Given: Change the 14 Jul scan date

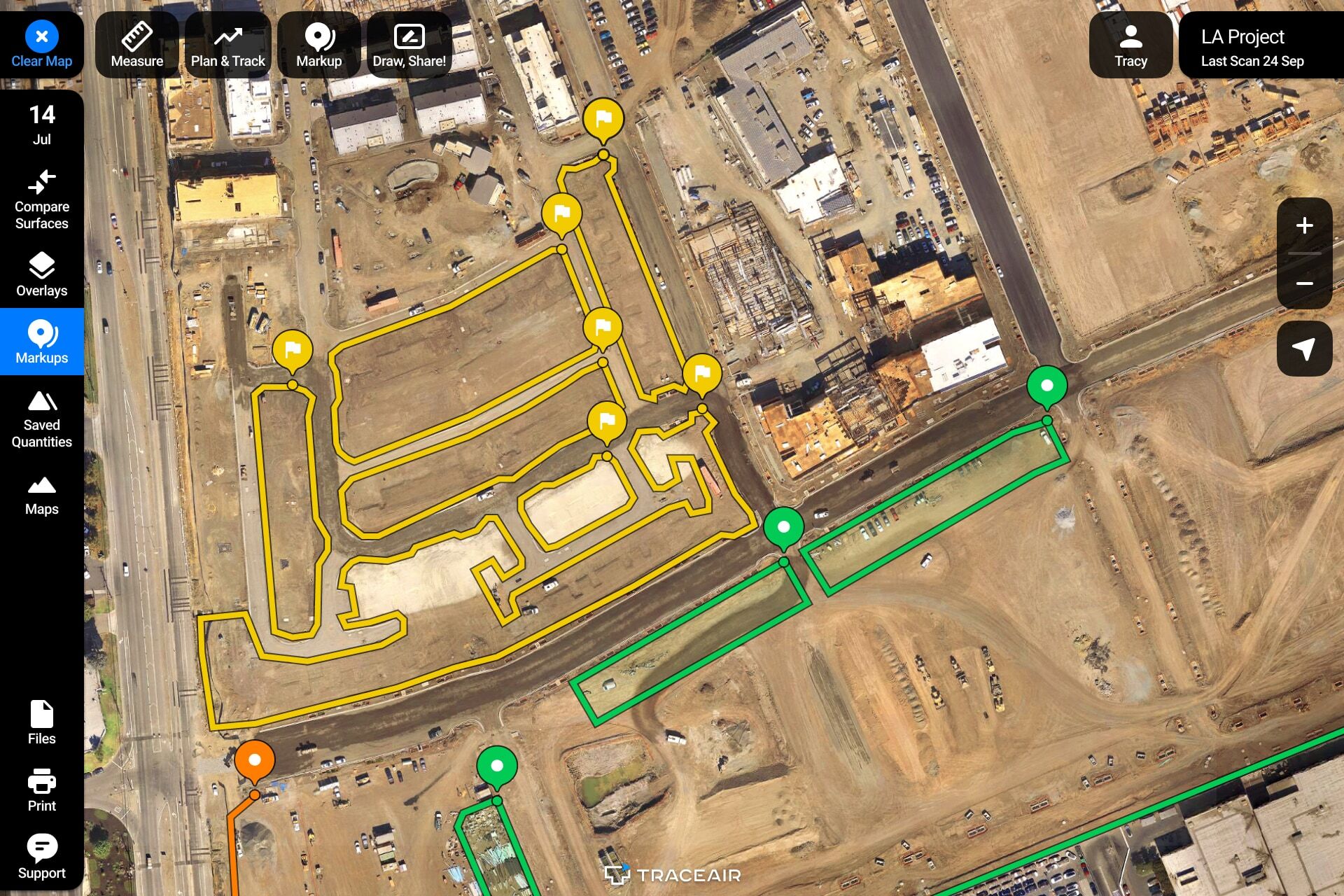Looking at the screenshot, I should point(42,124).
